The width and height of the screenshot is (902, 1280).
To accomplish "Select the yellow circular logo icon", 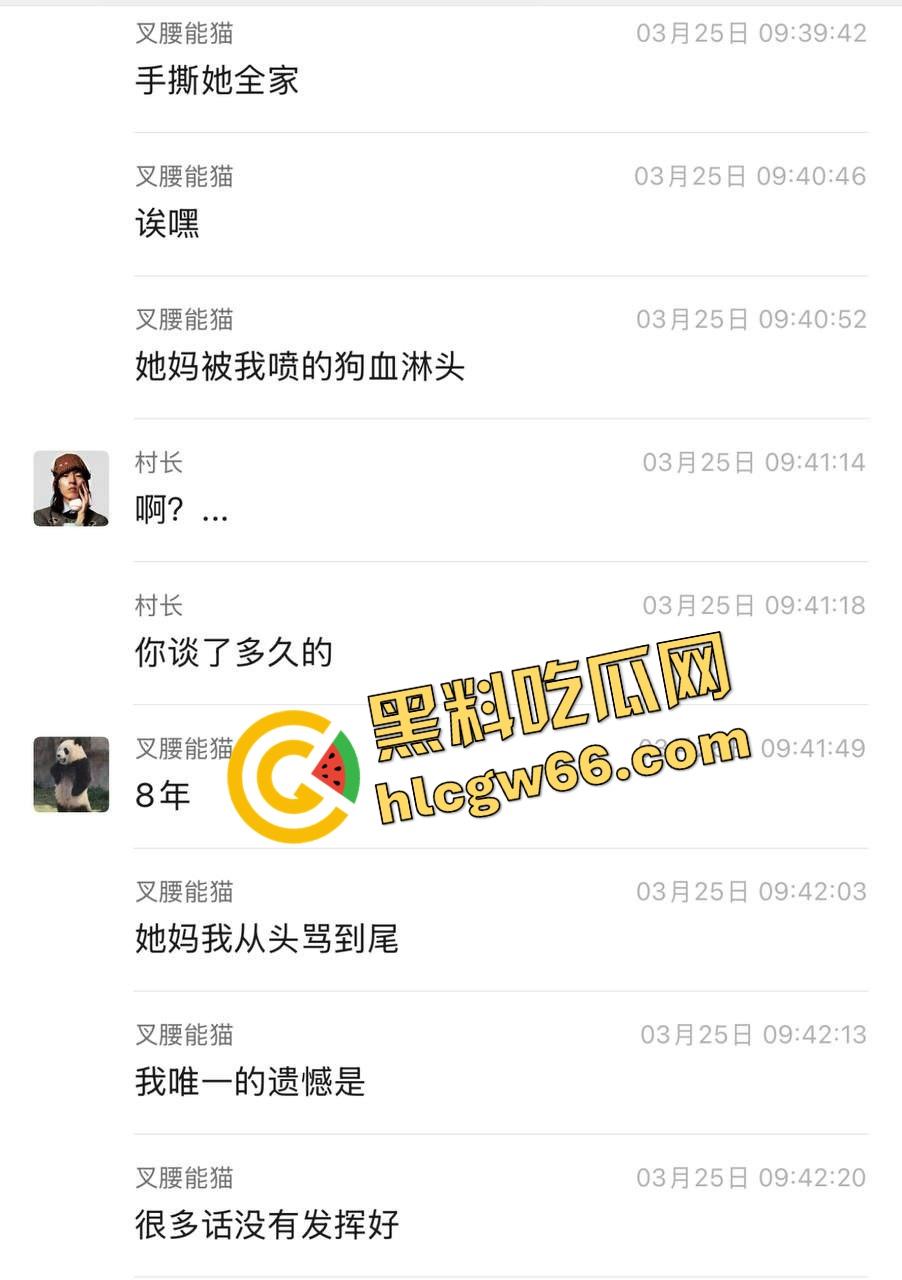I will [x=299, y=775].
